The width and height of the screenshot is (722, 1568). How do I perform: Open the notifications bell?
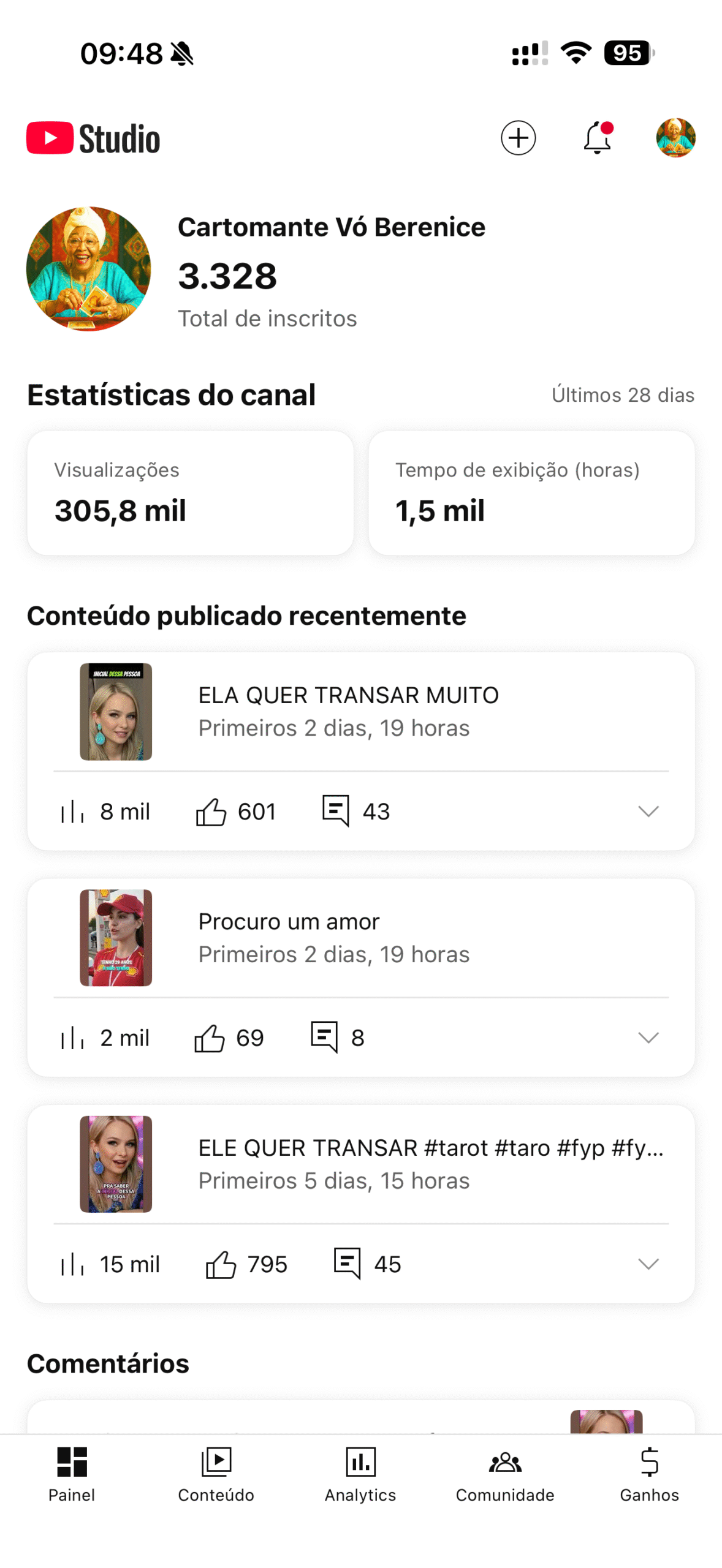[x=597, y=138]
